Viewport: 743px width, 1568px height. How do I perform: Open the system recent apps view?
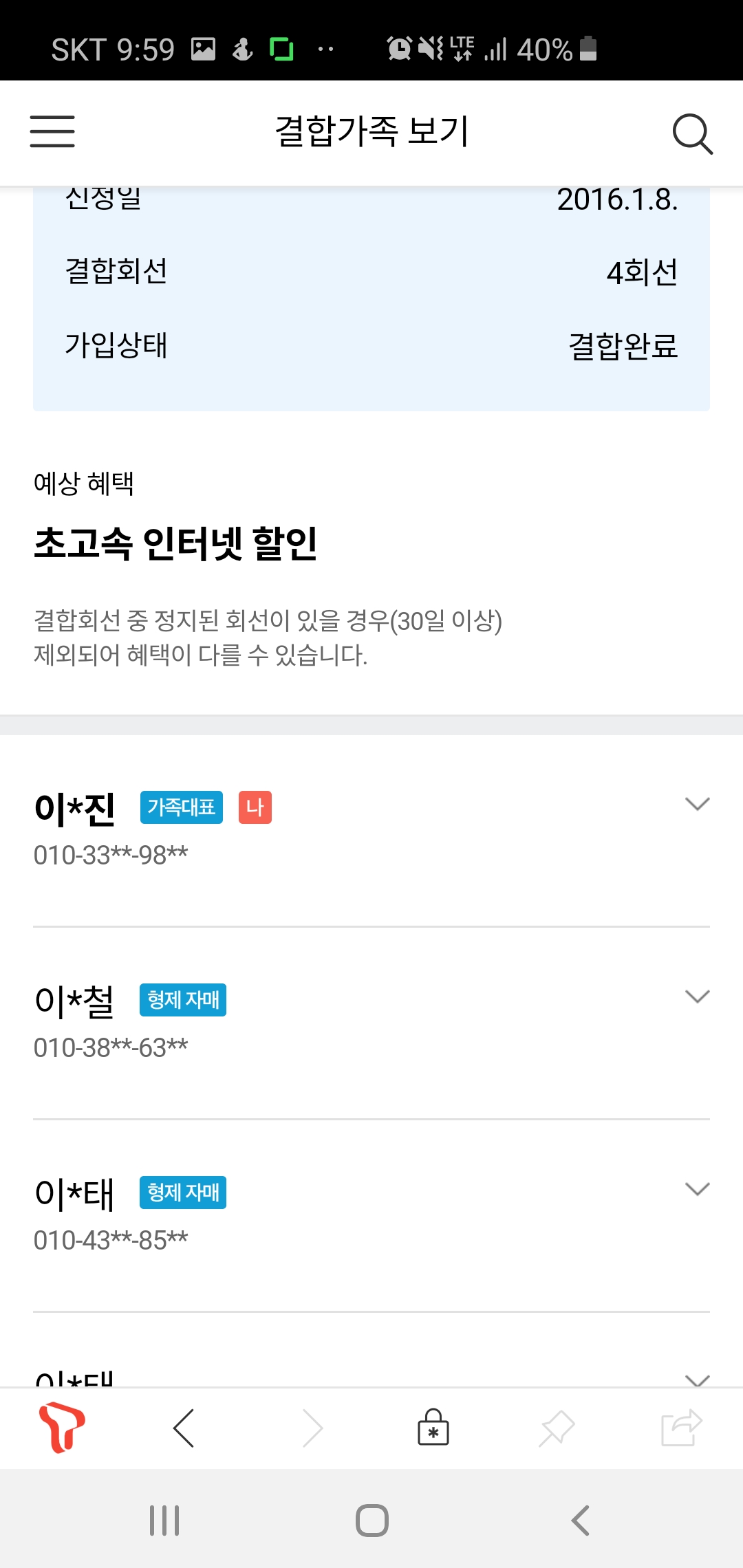(x=164, y=1520)
